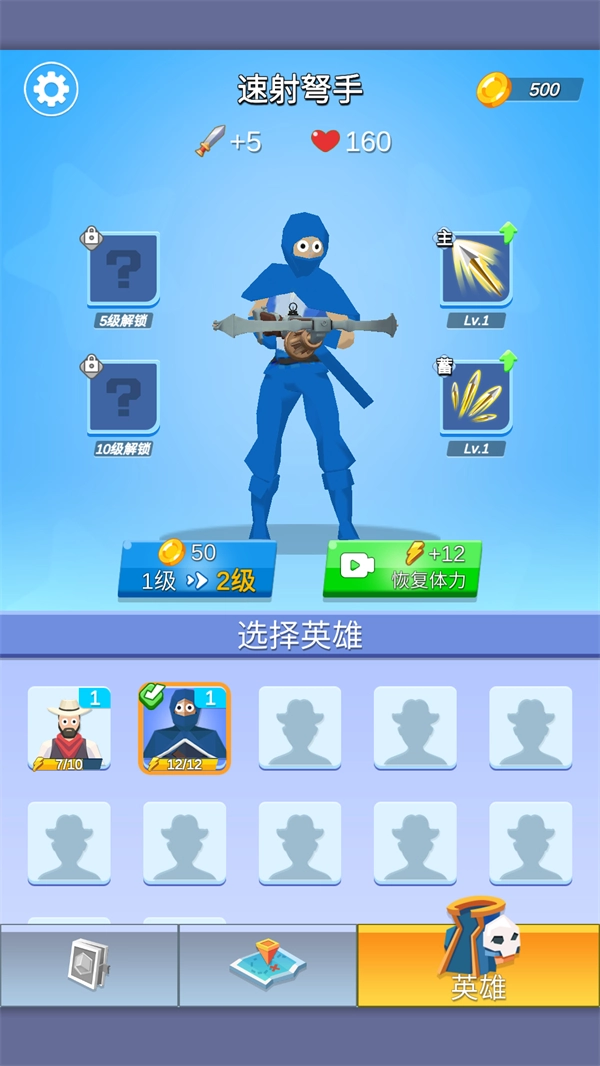This screenshot has height=1066, width=600.
Task: Tap the locked 10级解锁 skill slot
Action: 123,397
